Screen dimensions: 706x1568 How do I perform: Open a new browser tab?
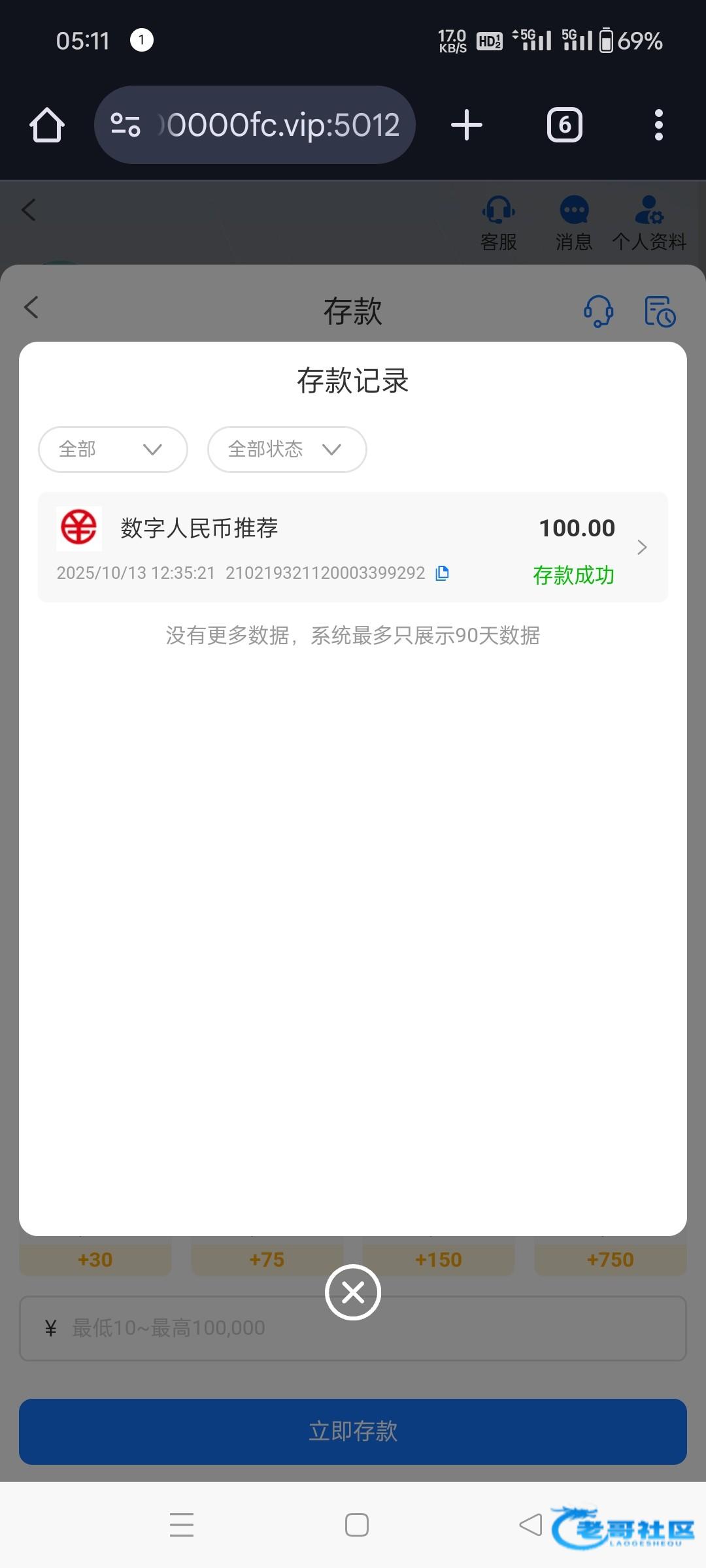pyautogui.click(x=467, y=125)
